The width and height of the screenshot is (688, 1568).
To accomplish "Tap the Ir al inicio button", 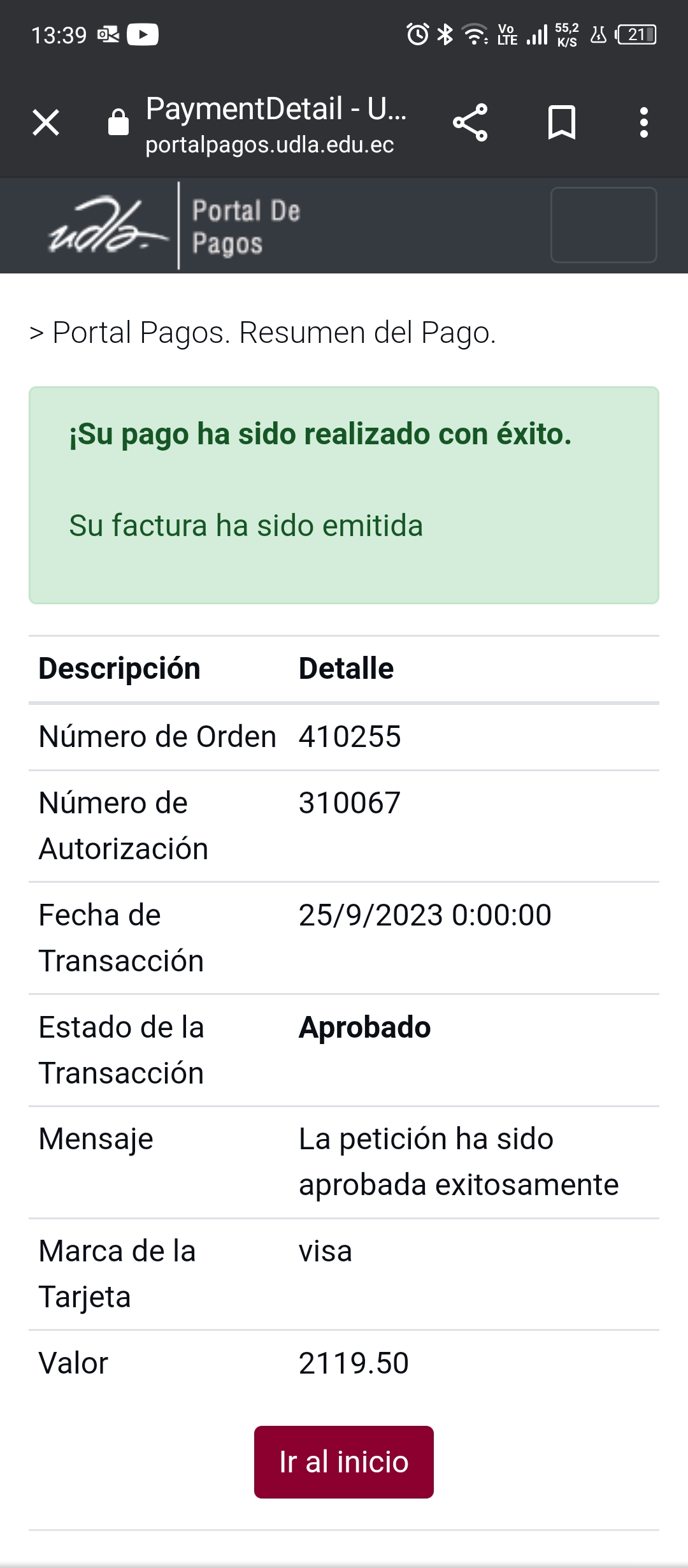I will click(x=344, y=1462).
